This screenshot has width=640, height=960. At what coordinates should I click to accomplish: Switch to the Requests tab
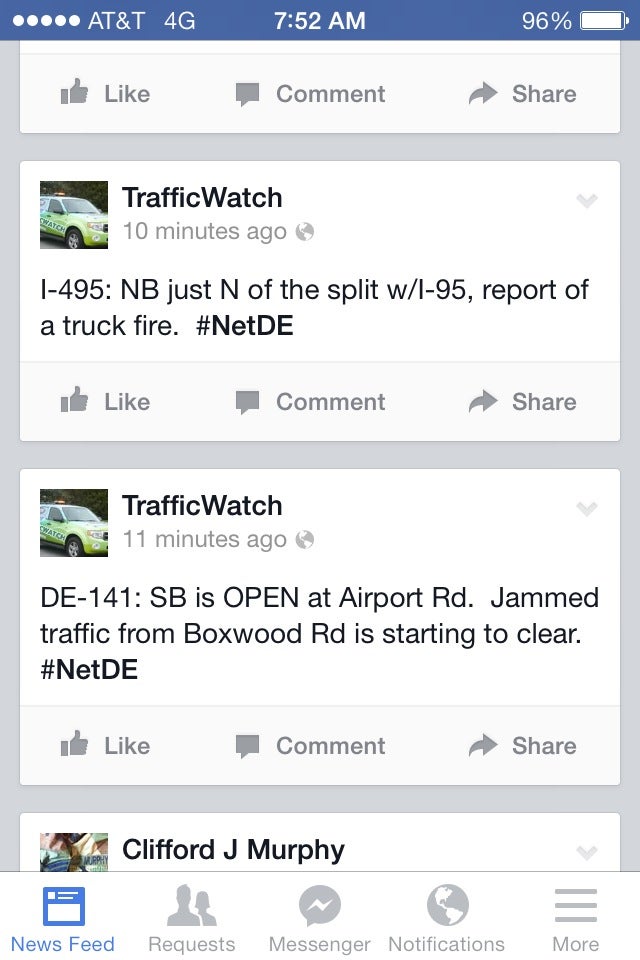click(x=192, y=918)
